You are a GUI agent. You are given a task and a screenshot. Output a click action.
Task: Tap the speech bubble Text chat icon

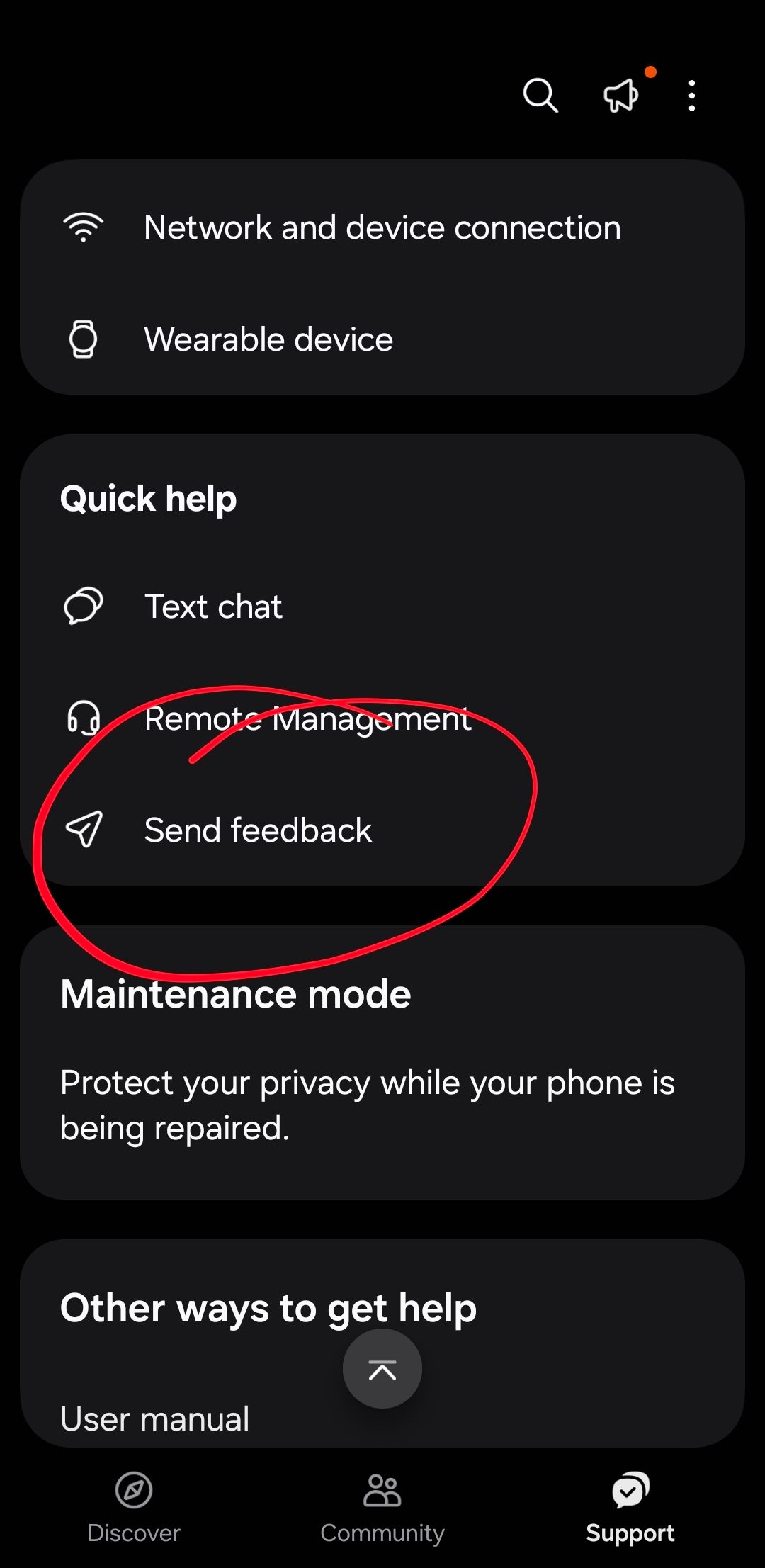(x=83, y=606)
